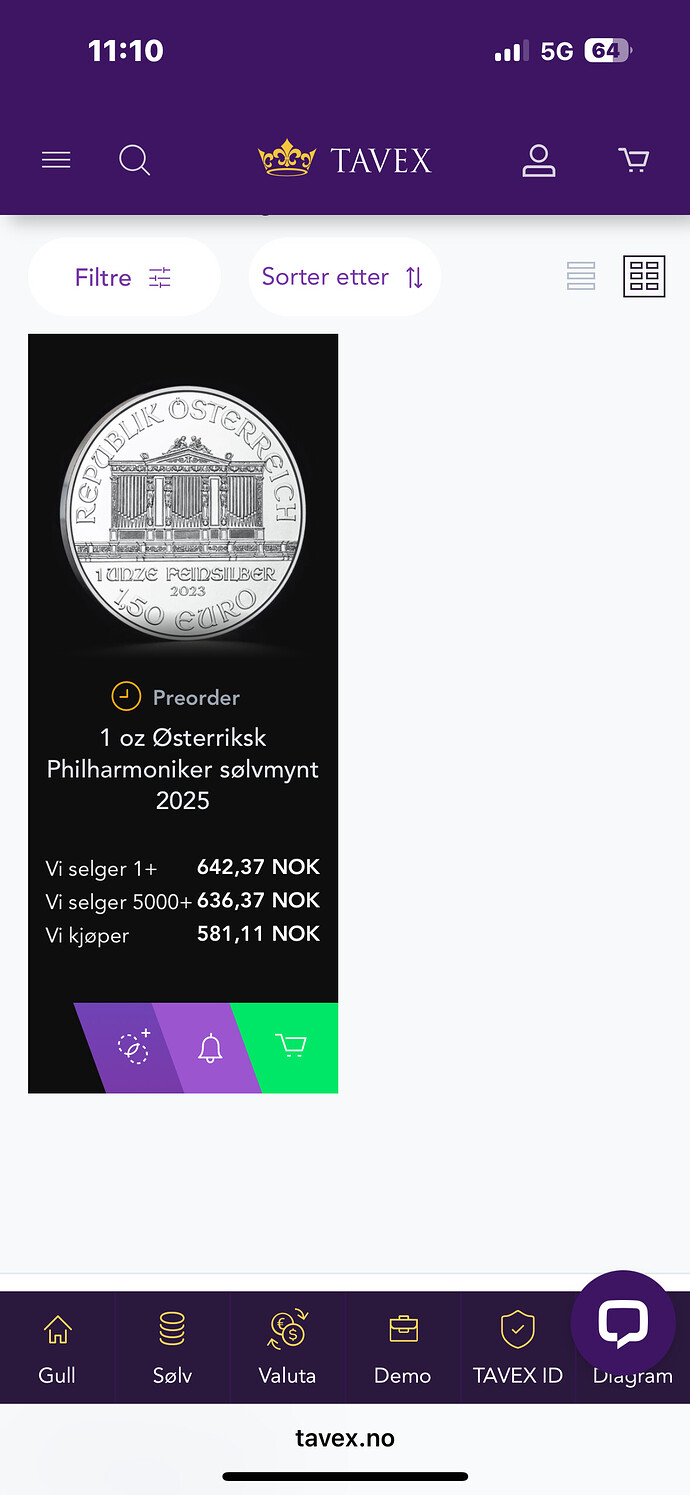Open the TAVEX ID tab
This screenshot has width=690, height=1495.
[517, 1346]
